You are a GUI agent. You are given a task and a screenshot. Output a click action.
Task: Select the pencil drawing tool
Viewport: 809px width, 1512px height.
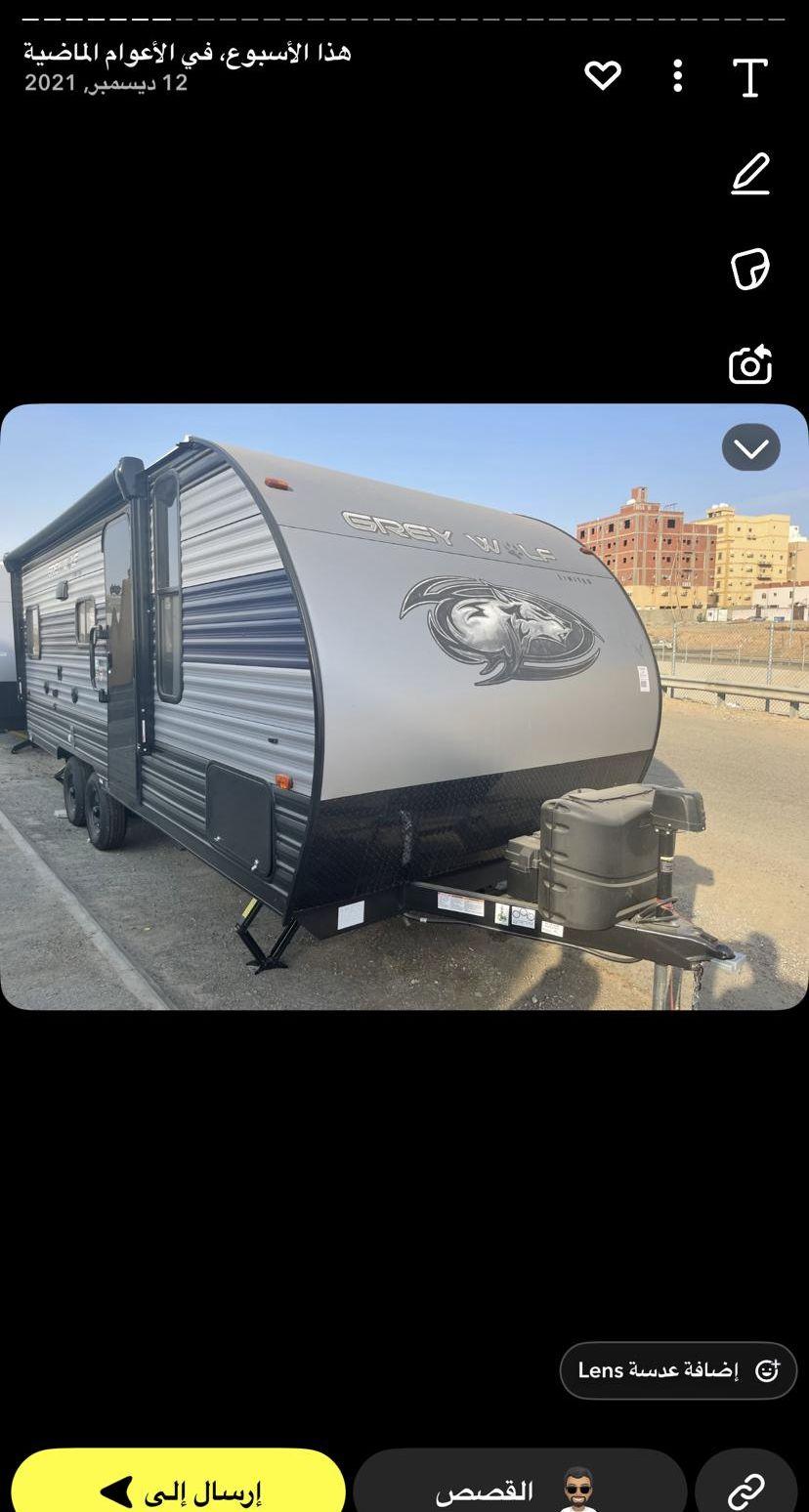[750, 174]
